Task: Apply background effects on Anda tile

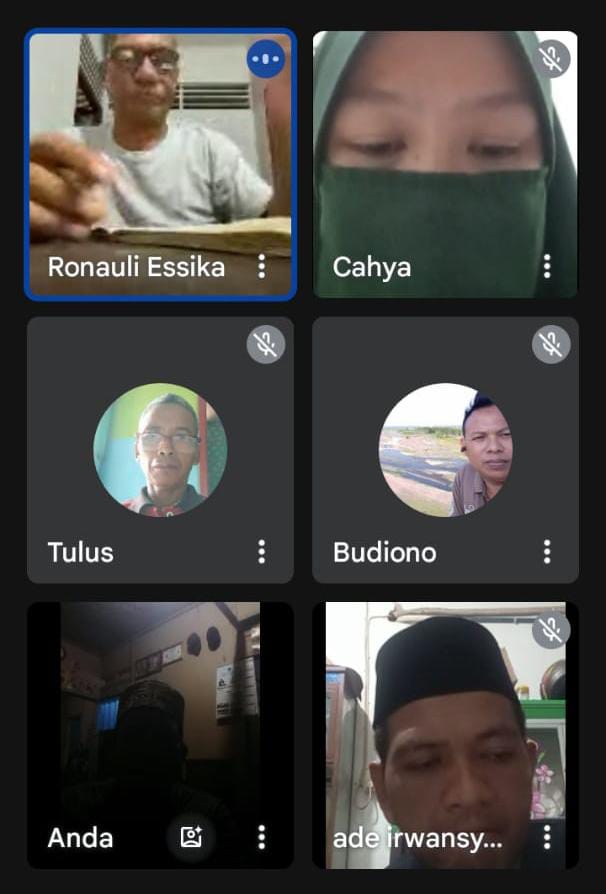Action: click(x=191, y=836)
